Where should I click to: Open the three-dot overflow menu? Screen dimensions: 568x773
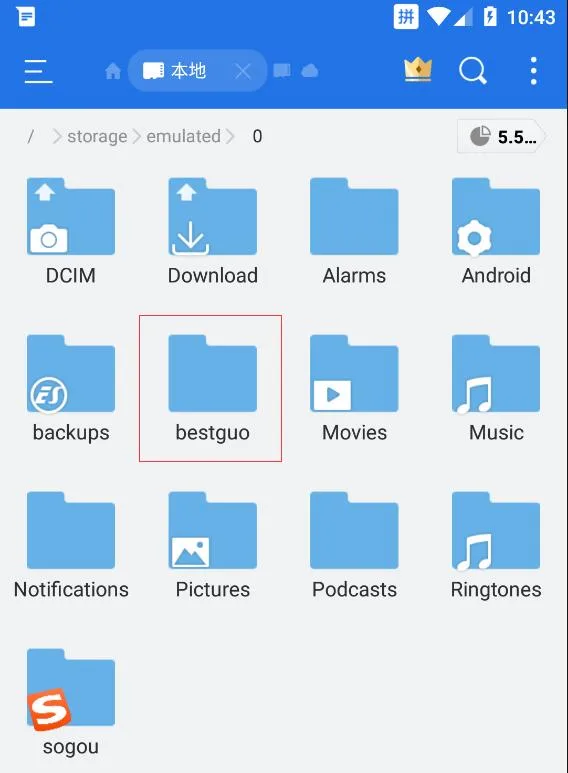click(533, 71)
